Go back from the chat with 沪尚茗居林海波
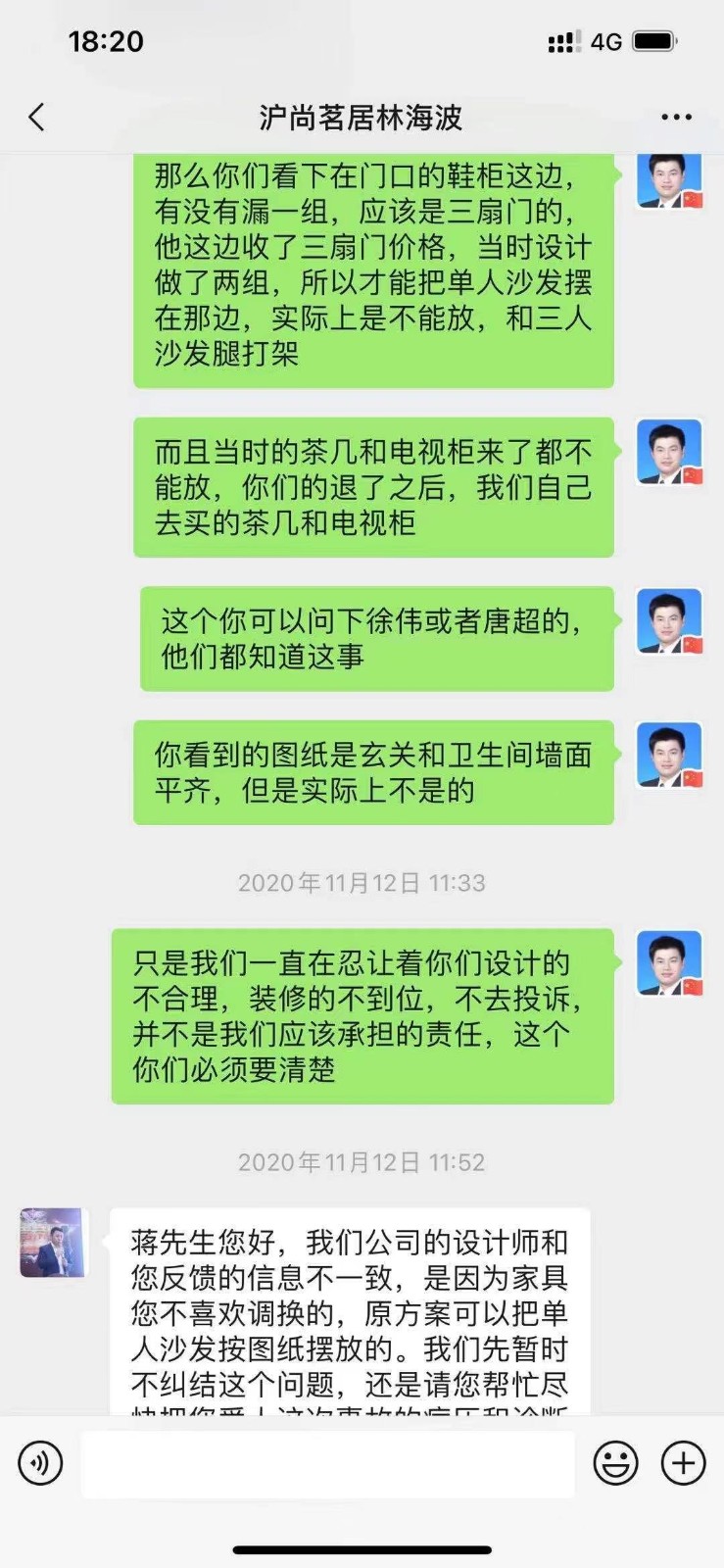The height and width of the screenshot is (1568, 724). click(37, 118)
